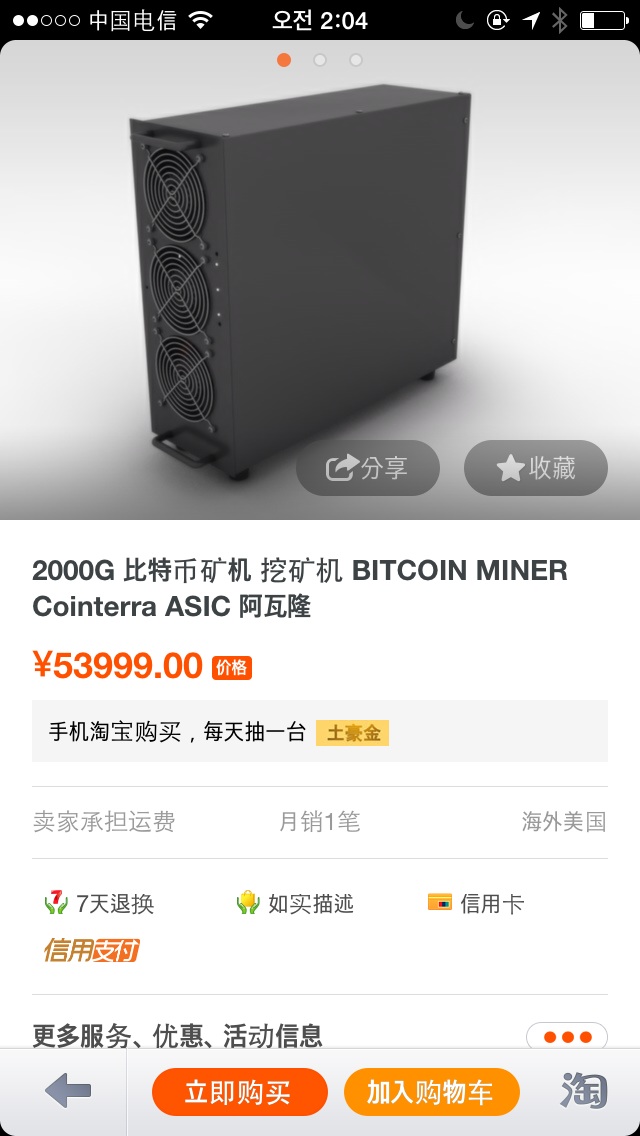Save item to favorites with 收藏
This screenshot has height=1136, width=640.
pyautogui.click(x=536, y=468)
